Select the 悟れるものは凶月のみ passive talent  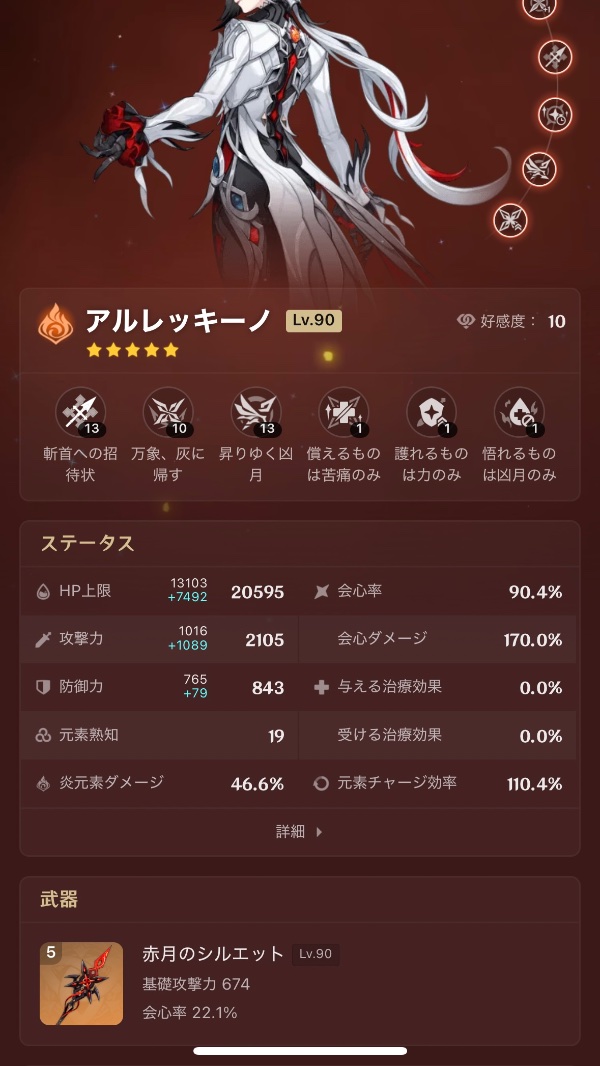pyautogui.click(x=518, y=412)
